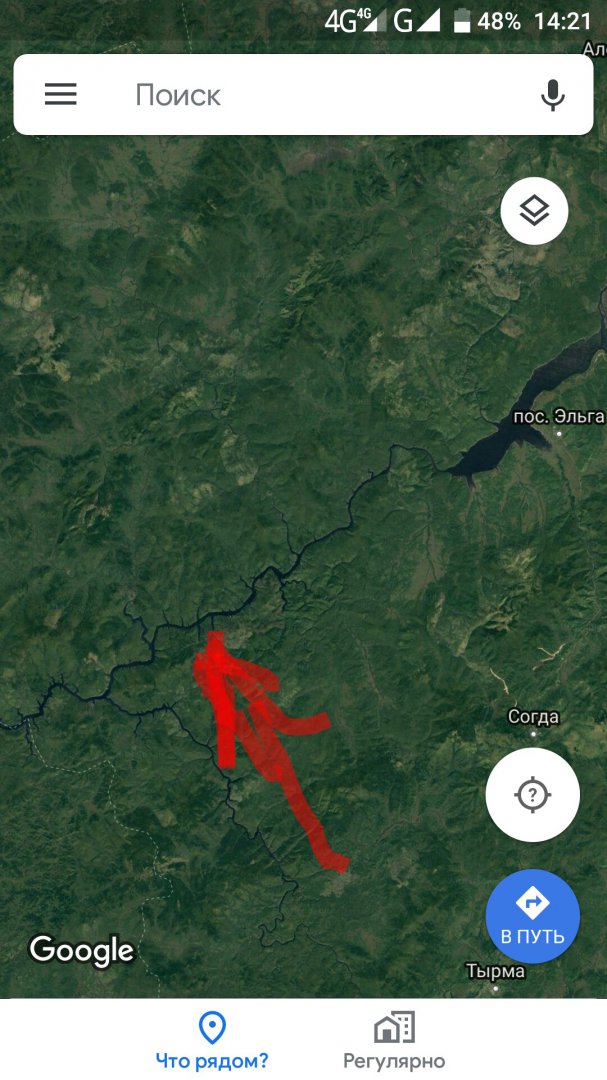Tap the В ПУТЬ directions button

coord(532,916)
